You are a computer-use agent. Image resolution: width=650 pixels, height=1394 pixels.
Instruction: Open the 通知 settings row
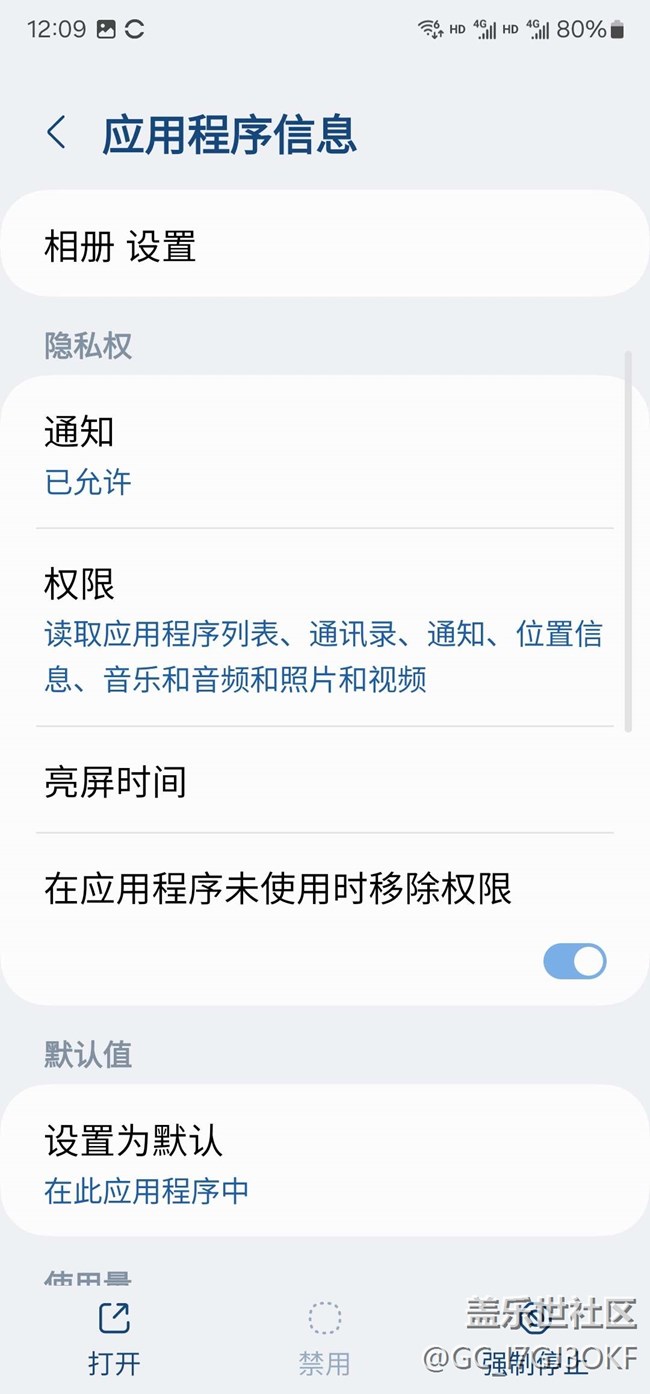325,455
